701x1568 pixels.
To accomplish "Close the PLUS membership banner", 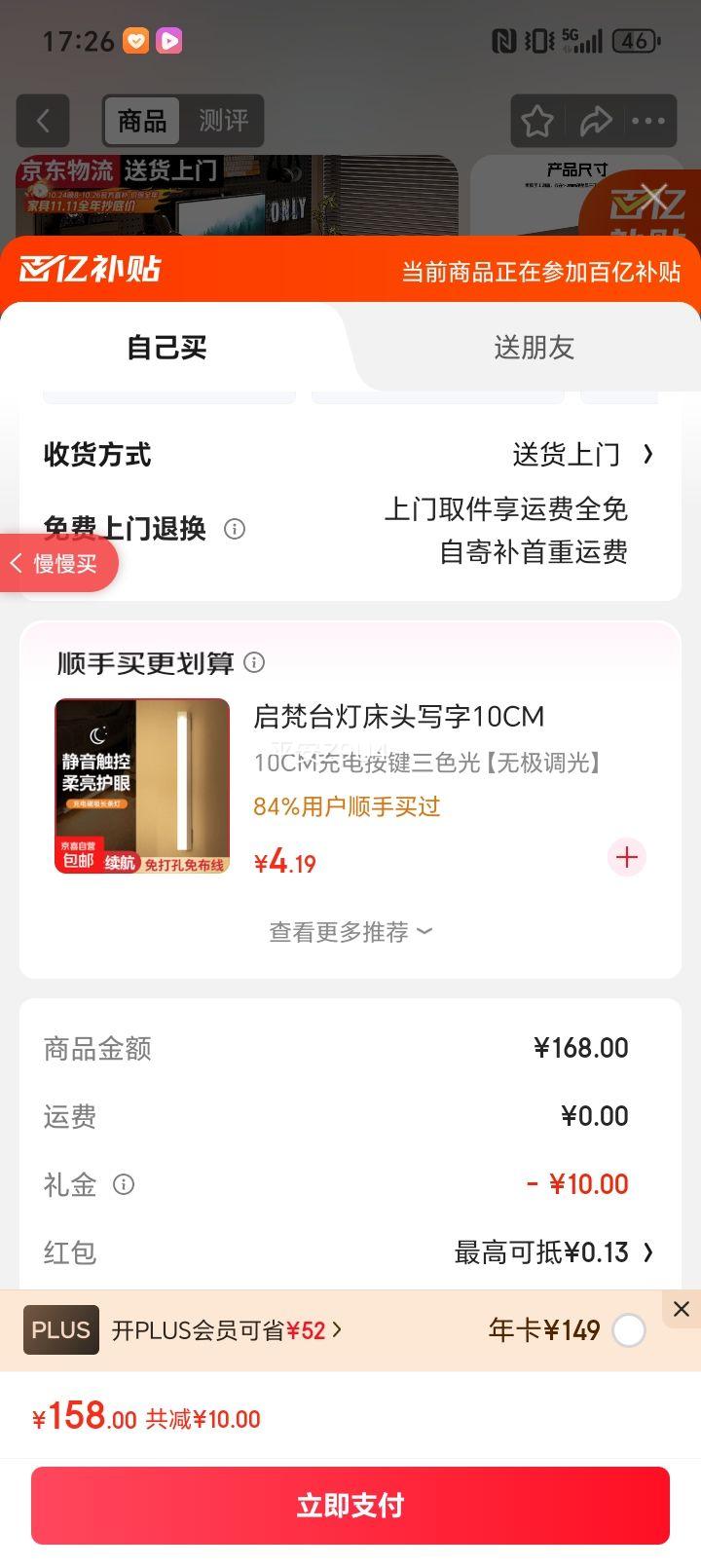I will 681,1309.
